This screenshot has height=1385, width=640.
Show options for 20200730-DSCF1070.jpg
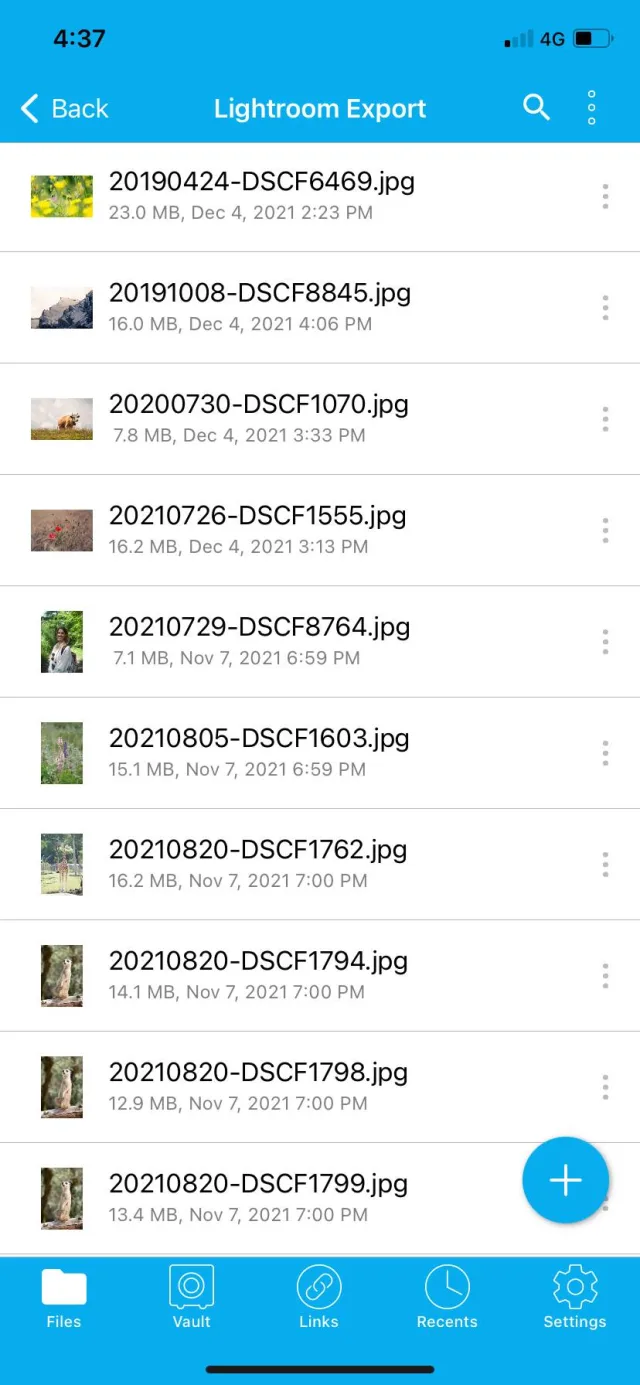point(605,419)
